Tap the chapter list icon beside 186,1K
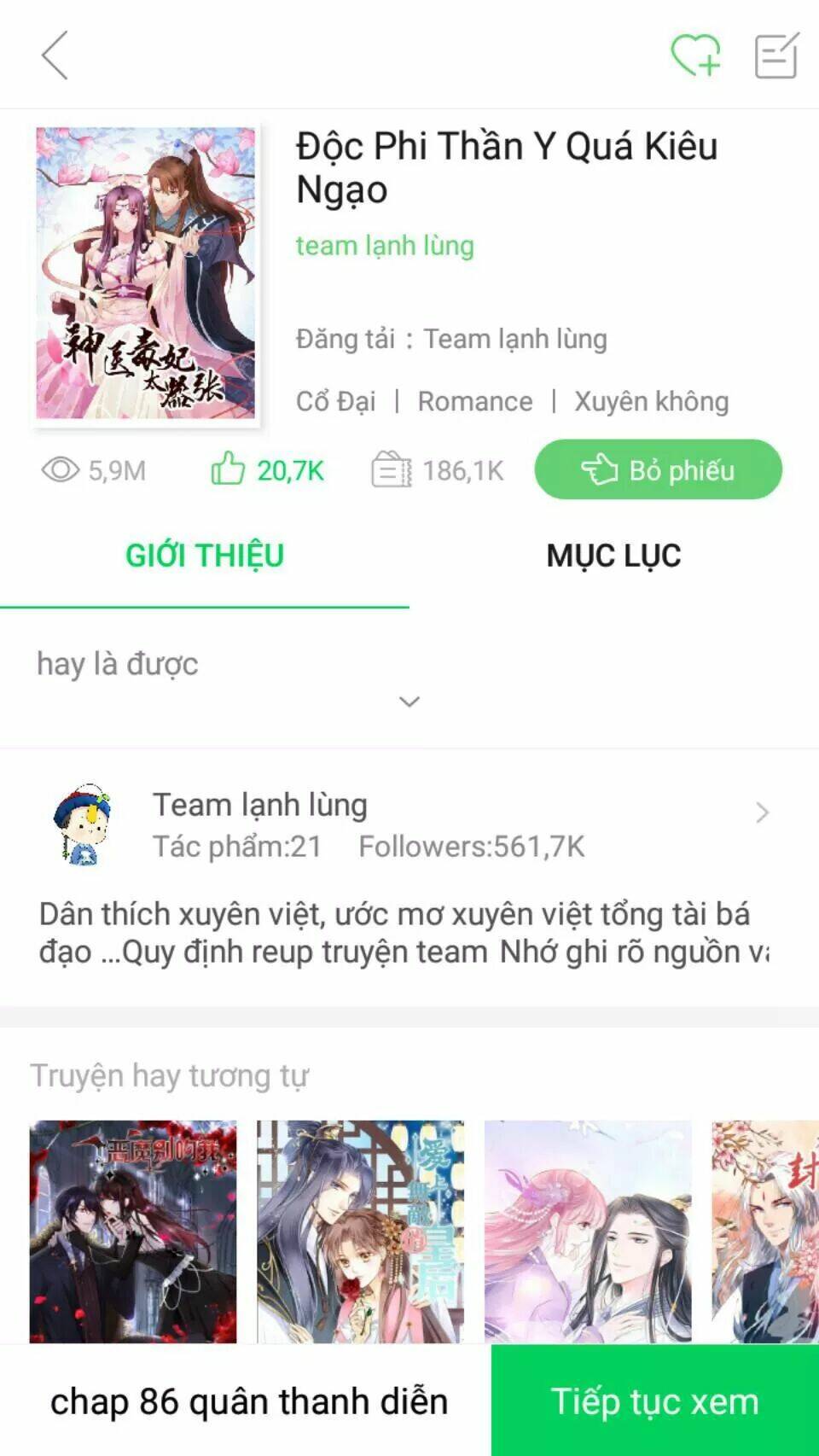Screen dimensions: 819x1456 coord(392,469)
